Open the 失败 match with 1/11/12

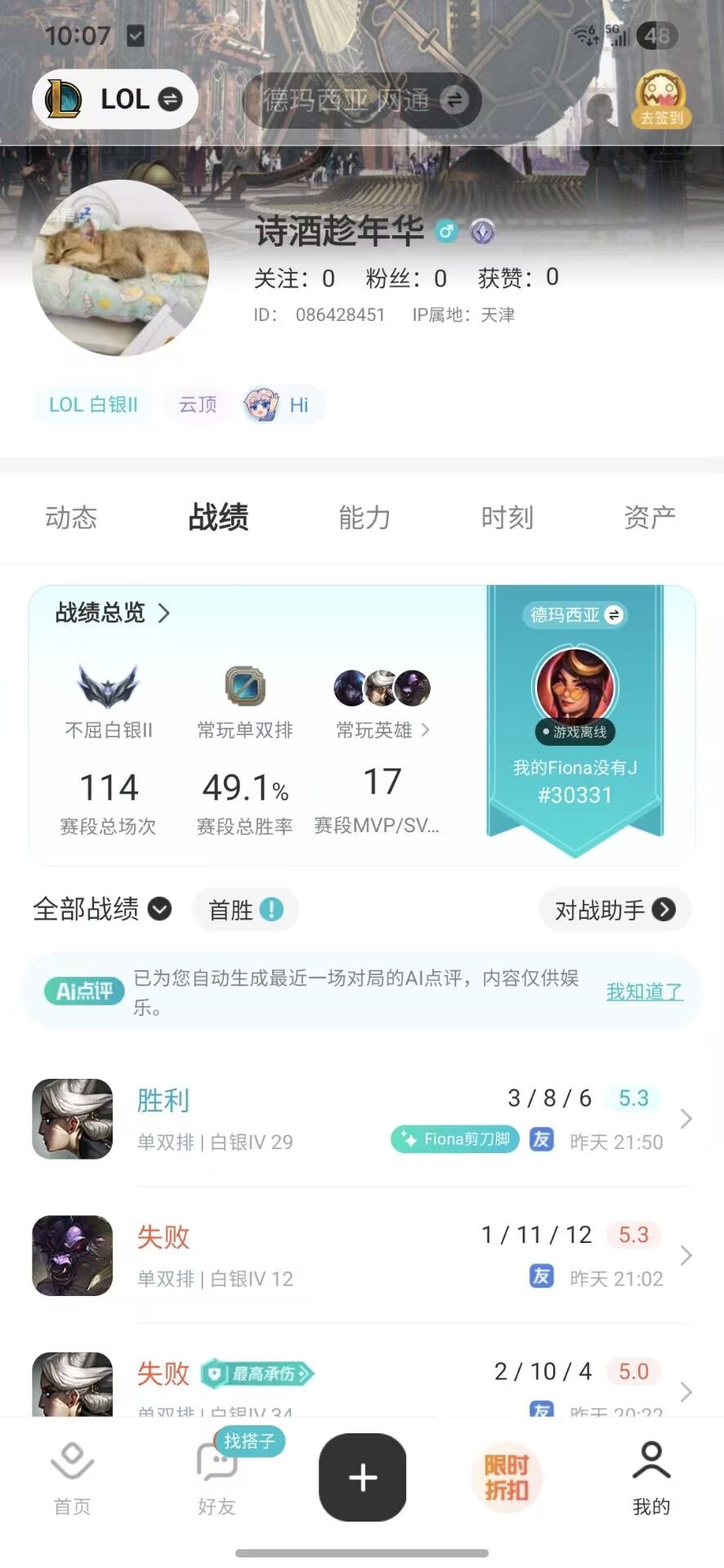[360, 1255]
